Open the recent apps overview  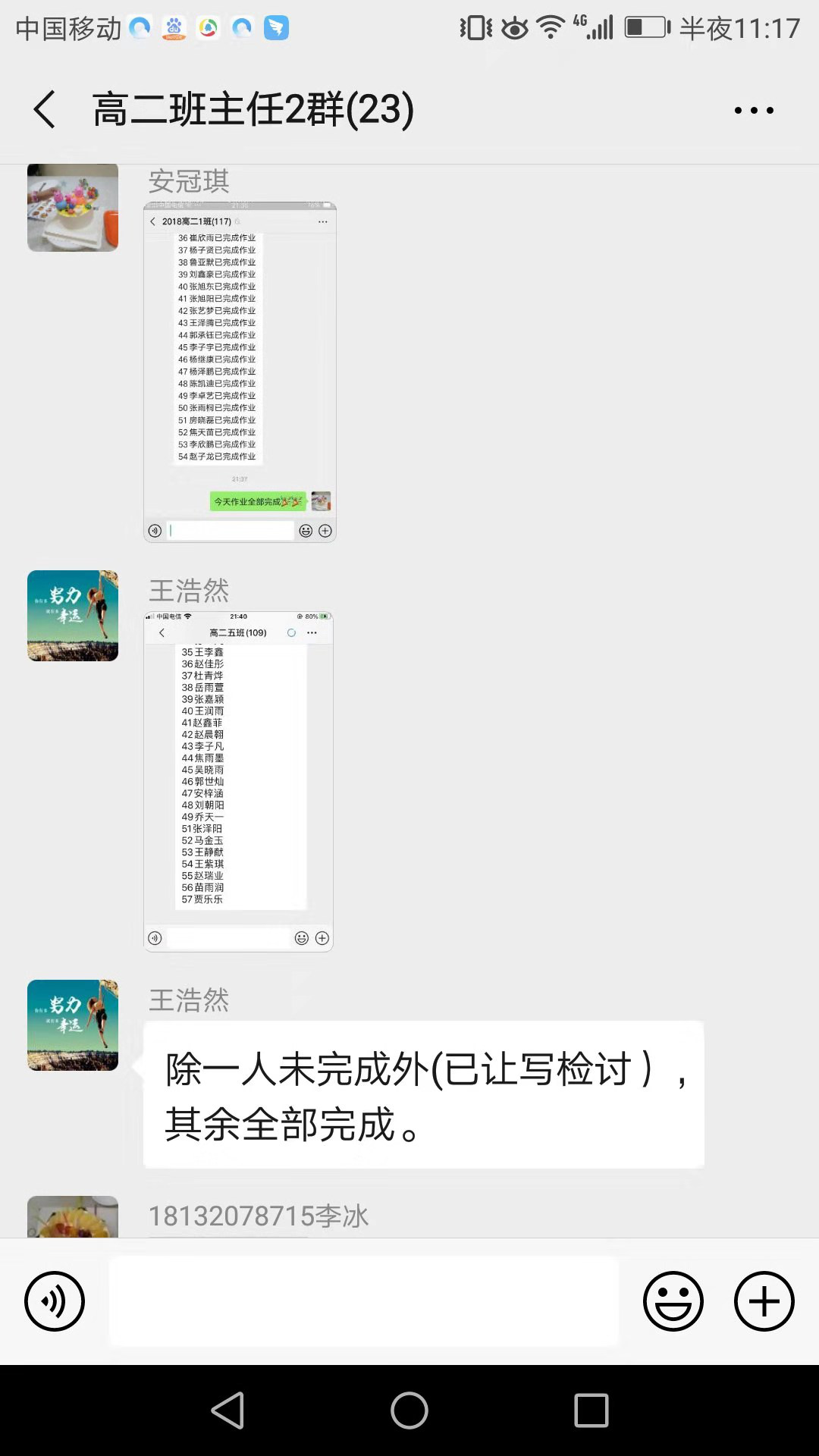pyautogui.click(x=591, y=1410)
